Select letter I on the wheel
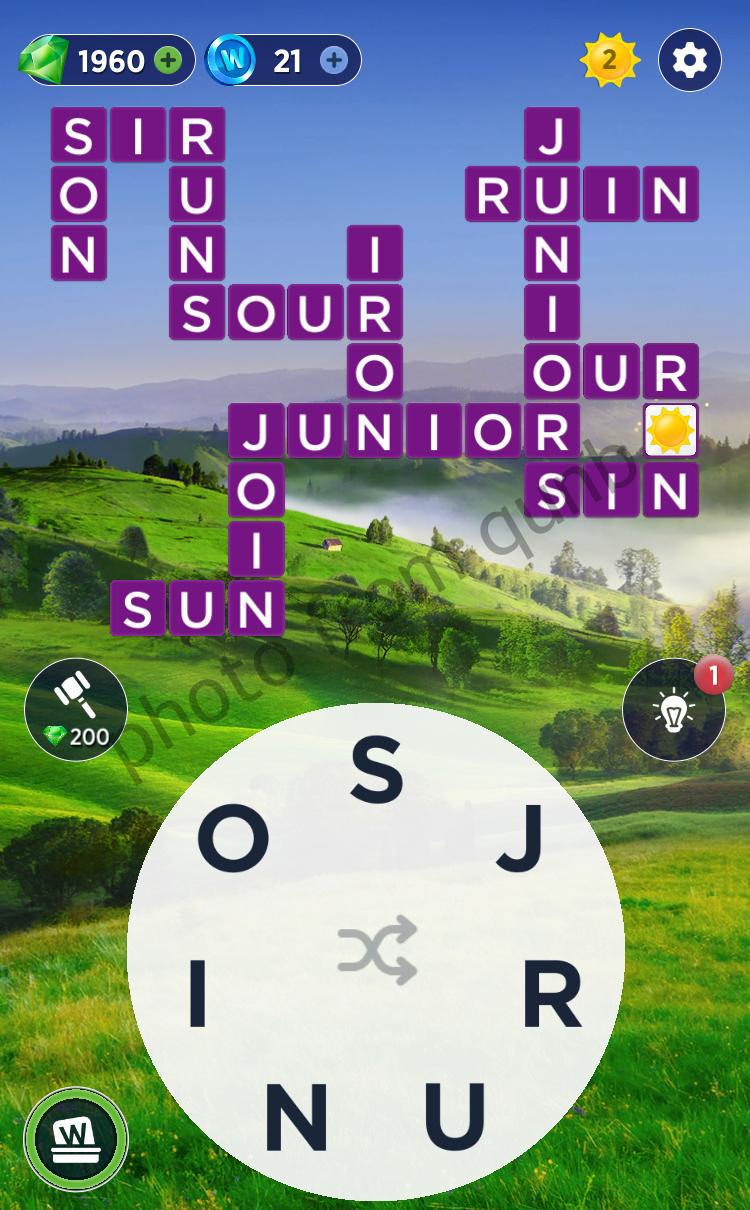 click(x=198, y=996)
